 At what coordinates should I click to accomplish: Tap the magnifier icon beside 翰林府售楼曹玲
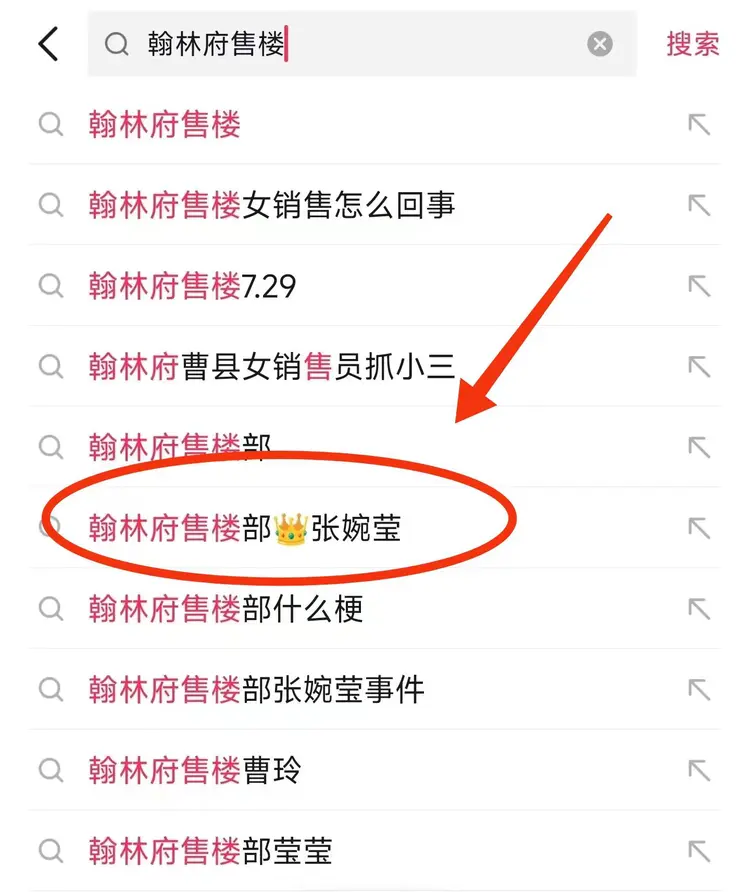[49, 770]
